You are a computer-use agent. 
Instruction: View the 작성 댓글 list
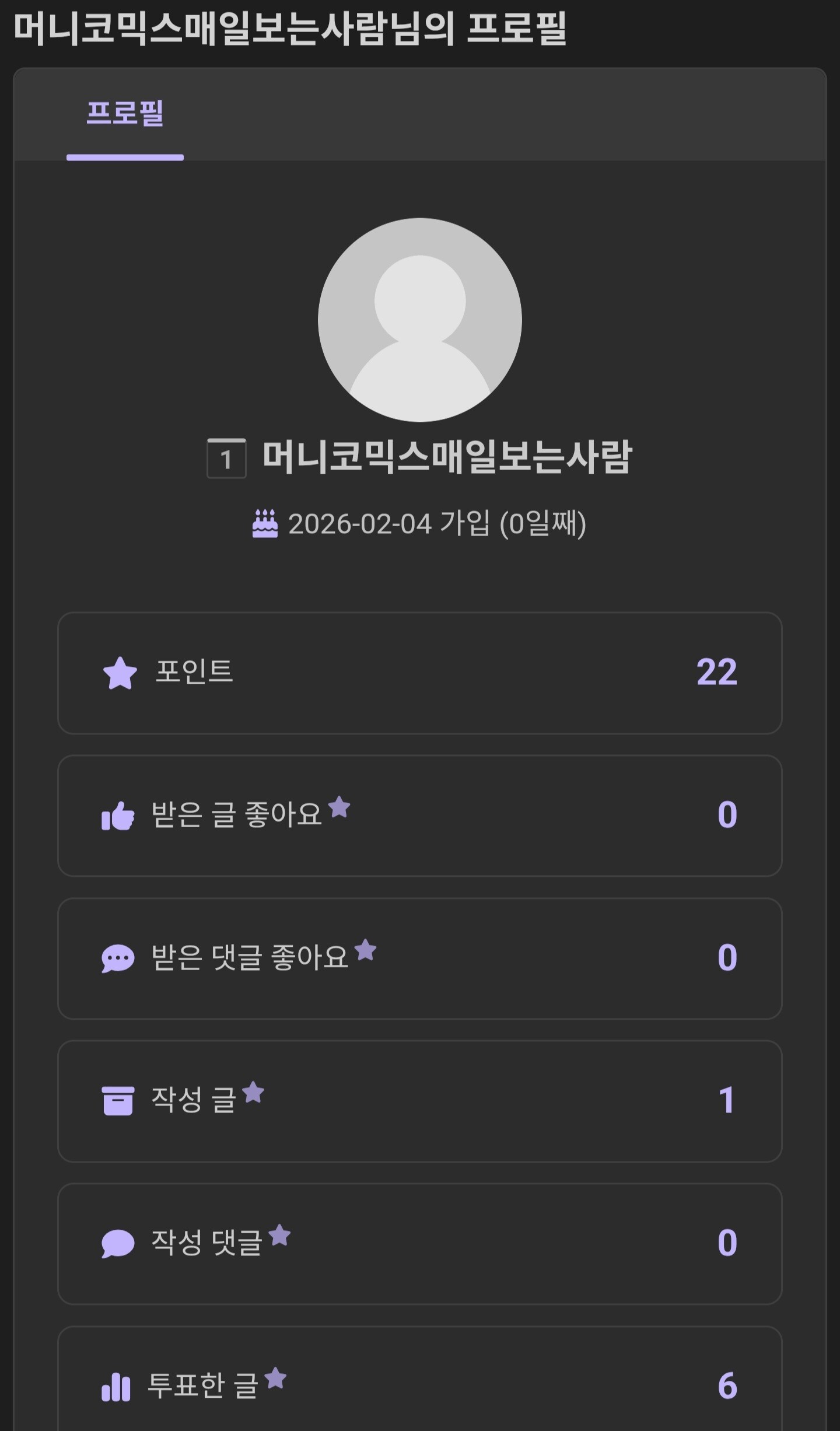[x=419, y=1244]
